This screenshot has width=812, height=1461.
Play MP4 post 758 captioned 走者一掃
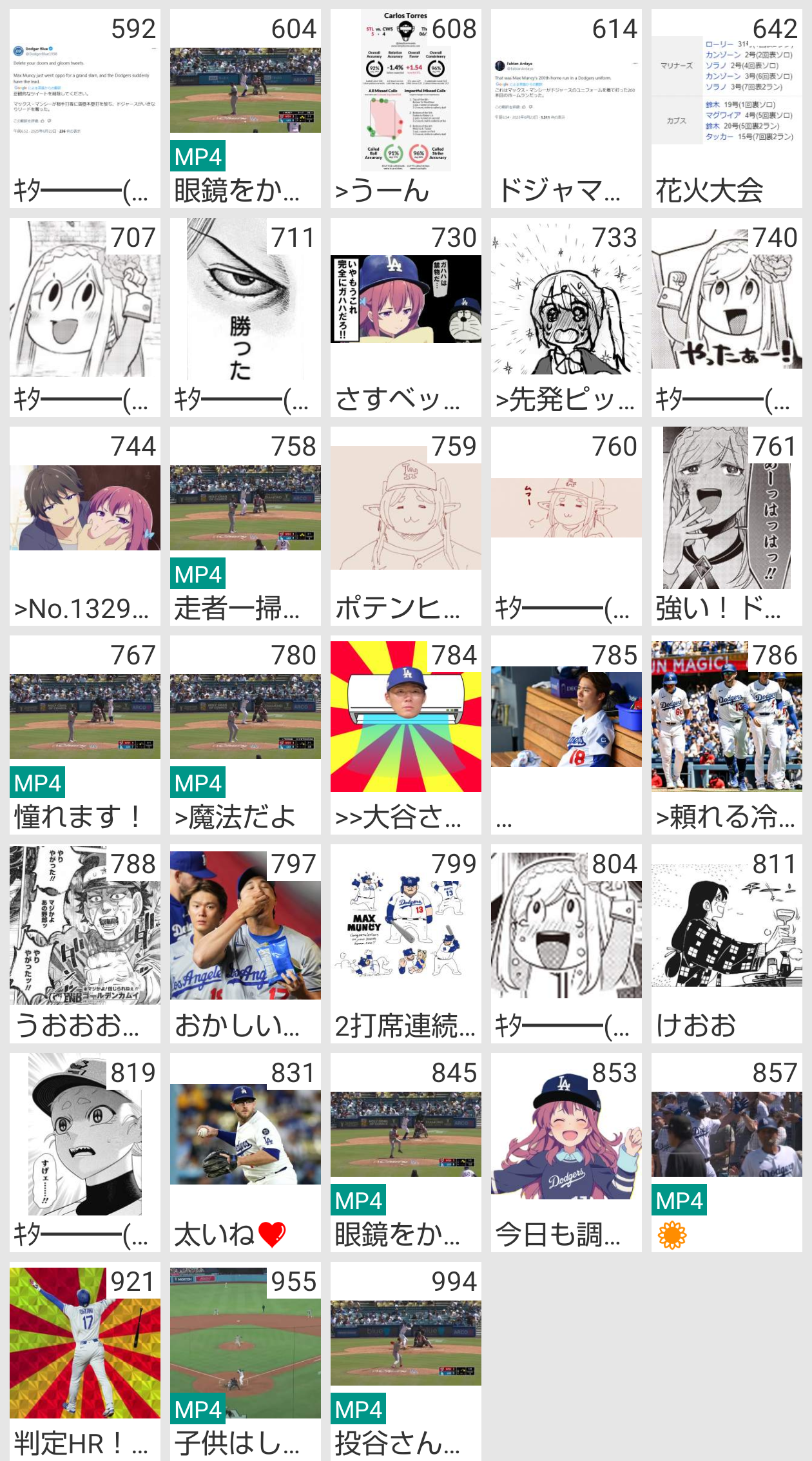coord(246,526)
